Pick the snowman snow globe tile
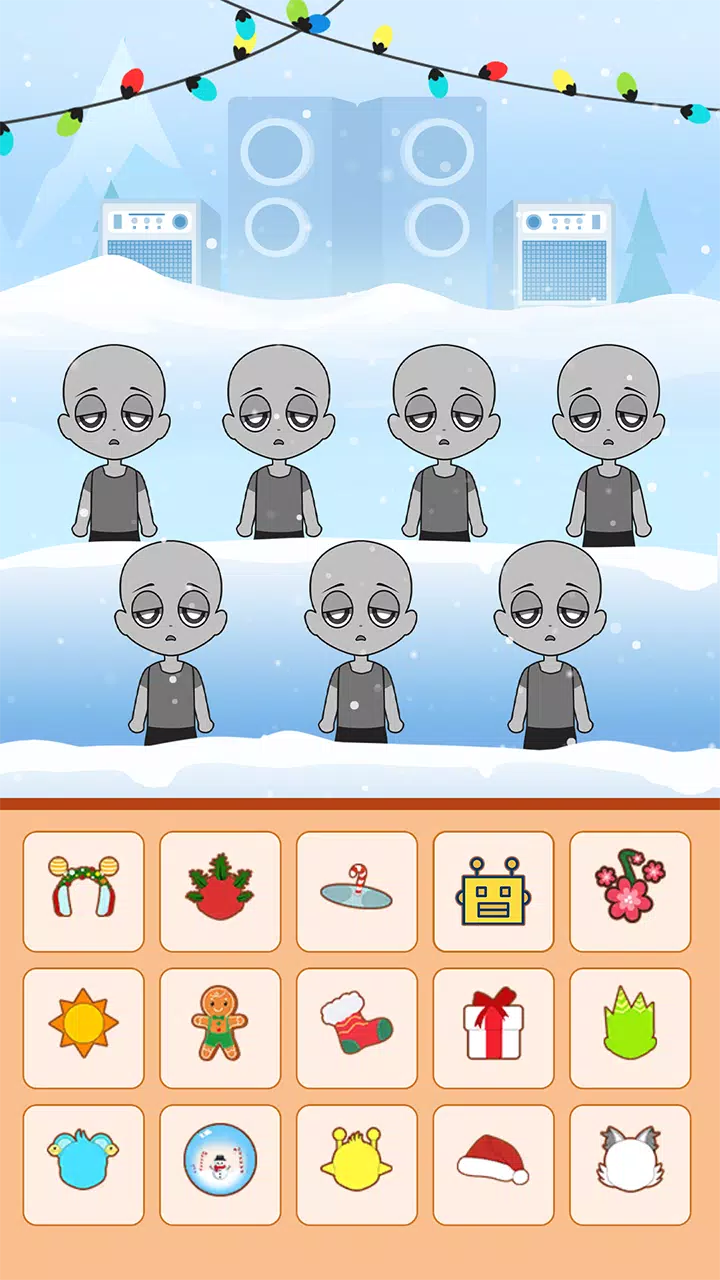 tap(220, 1165)
